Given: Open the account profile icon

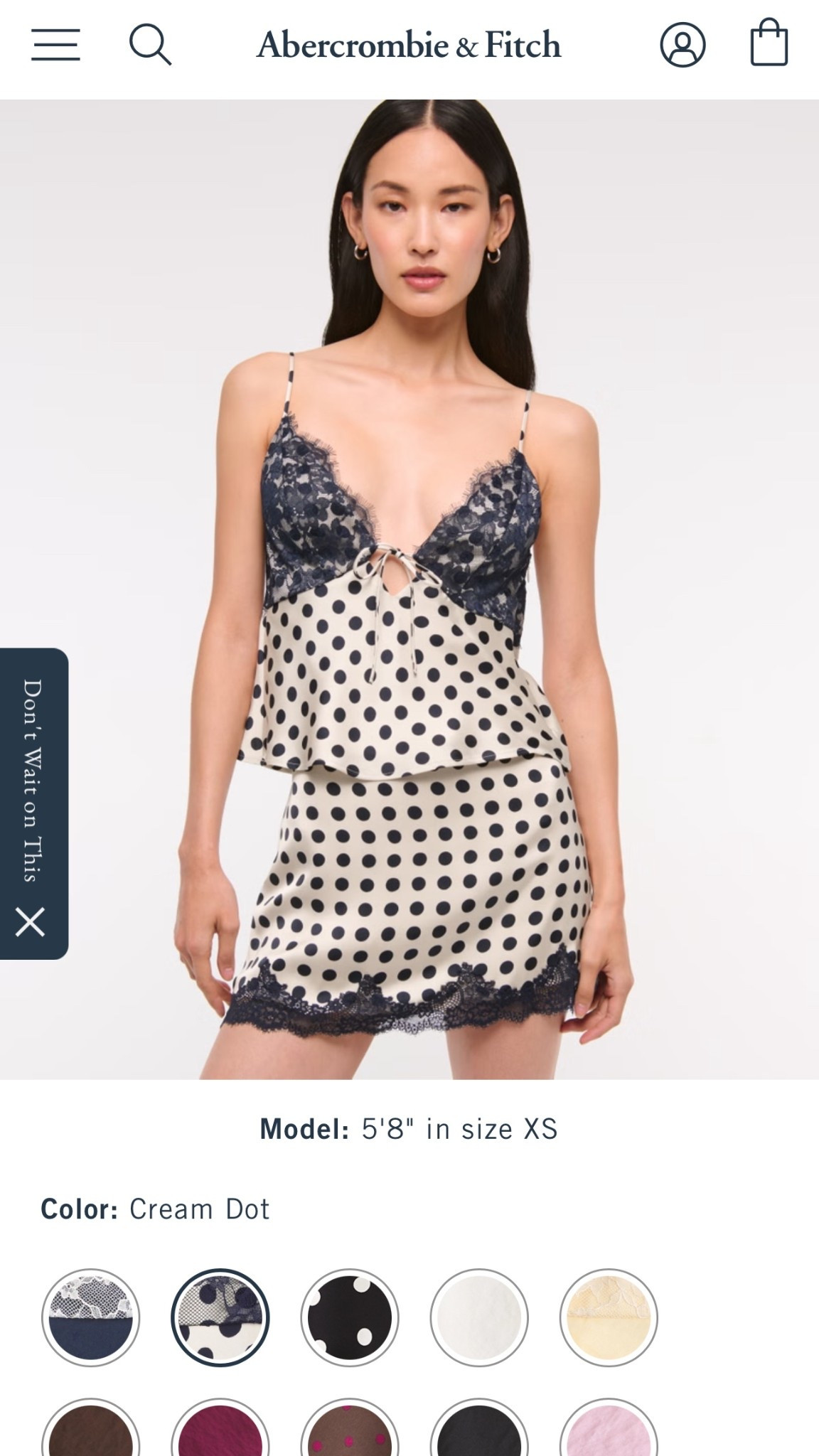Looking at the screenshot, I should pyautogui.click(x=682, y=45).
